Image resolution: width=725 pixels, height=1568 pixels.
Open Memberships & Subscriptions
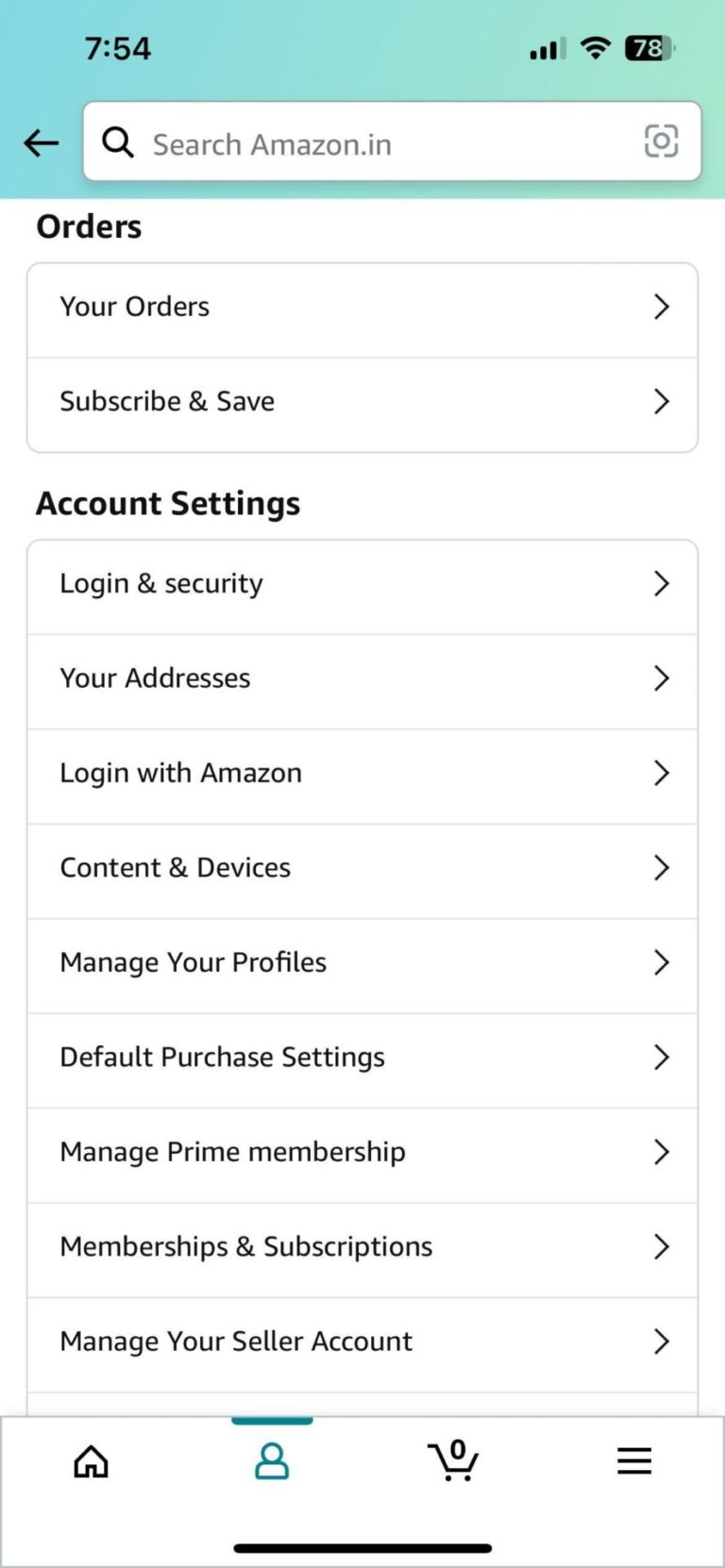(x=245, y=1246)
